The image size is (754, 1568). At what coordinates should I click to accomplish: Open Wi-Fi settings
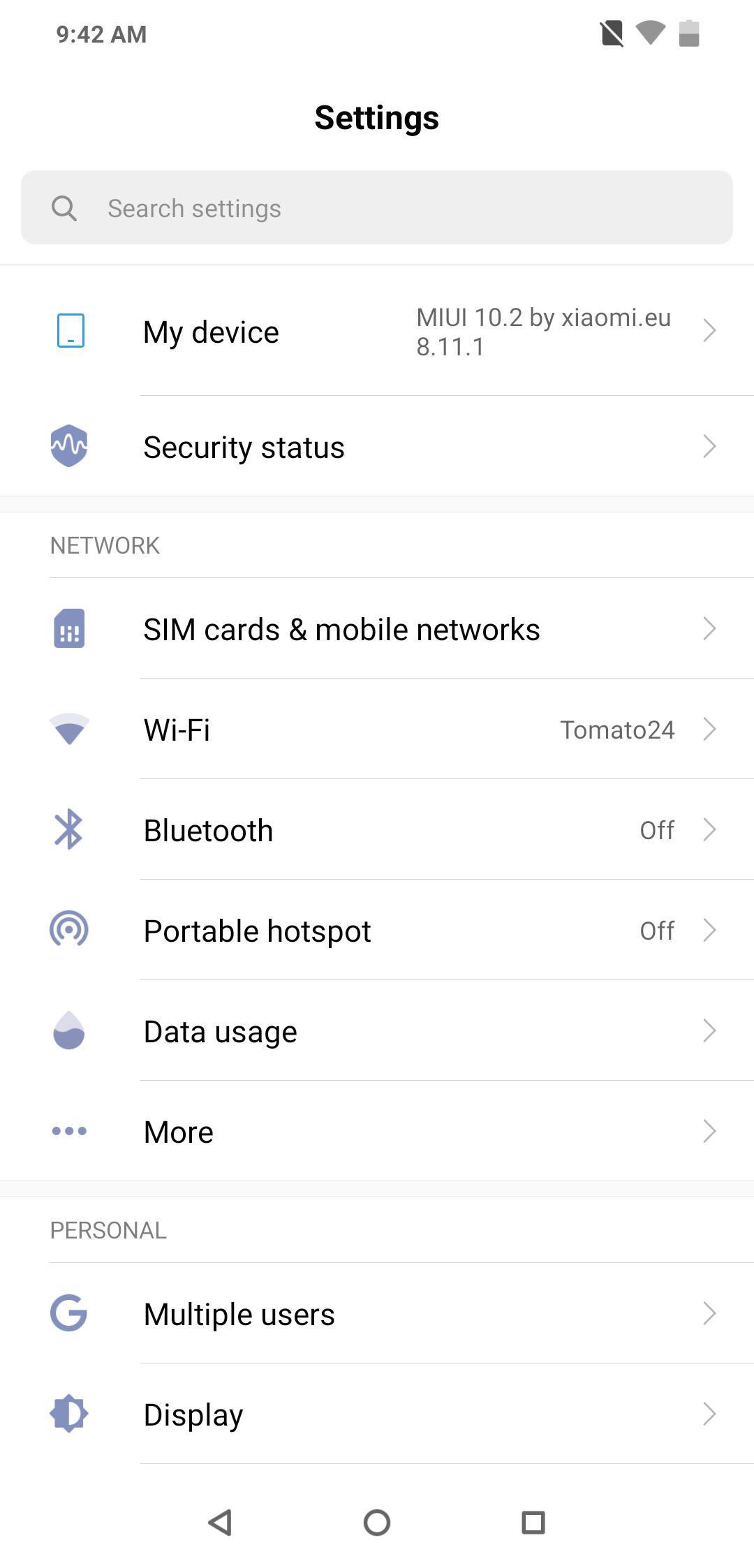[377, 729]
